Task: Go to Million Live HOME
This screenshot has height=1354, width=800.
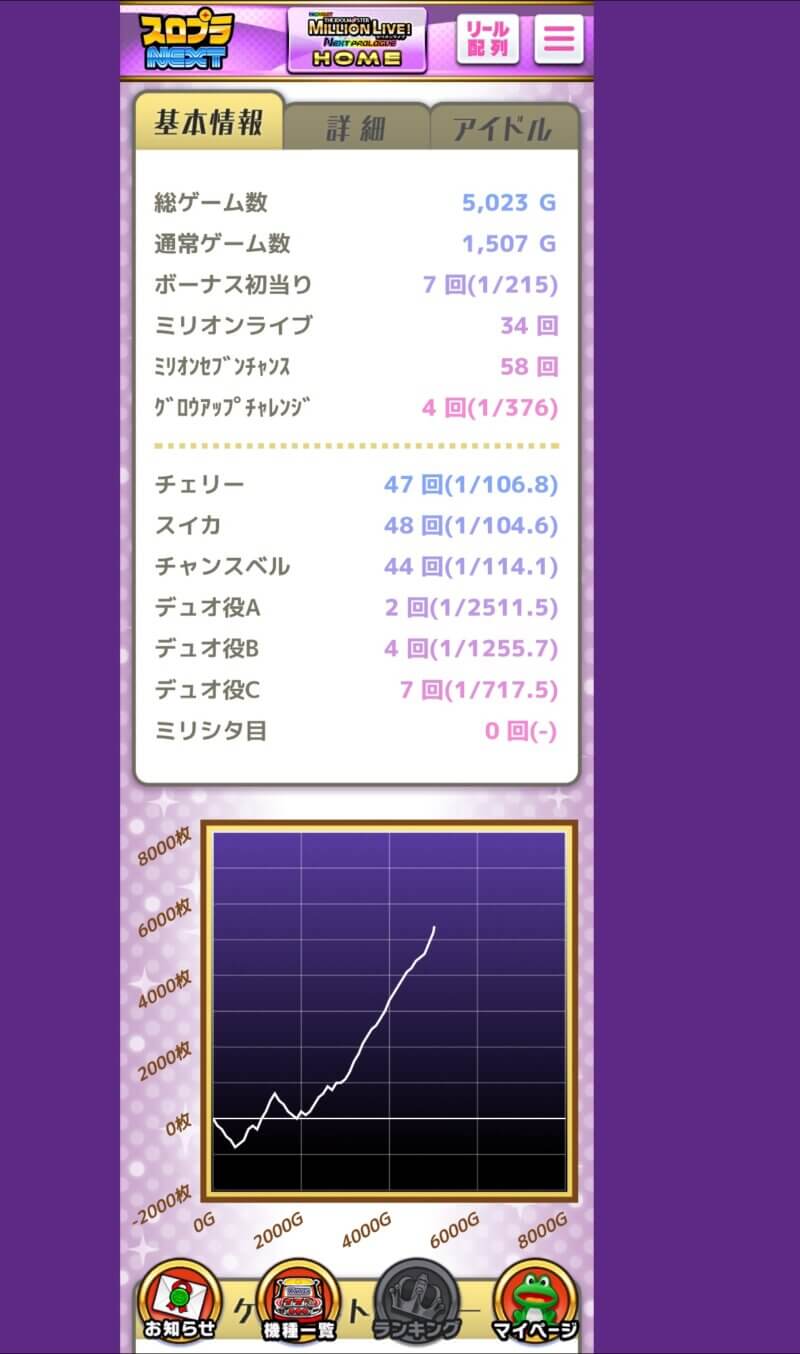Action: click(357, 41)
